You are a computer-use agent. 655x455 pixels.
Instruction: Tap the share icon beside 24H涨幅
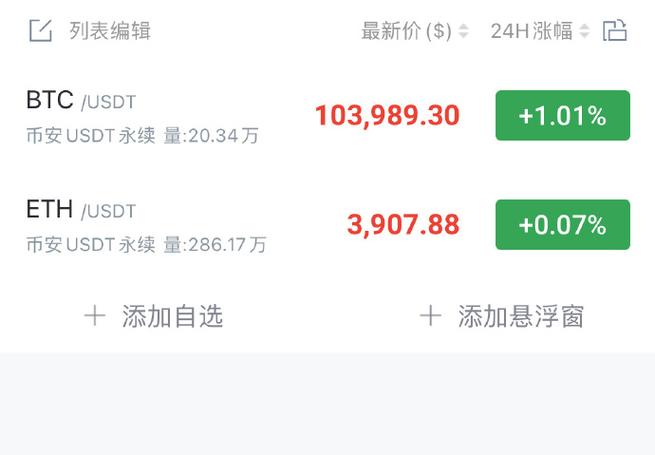click(x=615, y=31)
